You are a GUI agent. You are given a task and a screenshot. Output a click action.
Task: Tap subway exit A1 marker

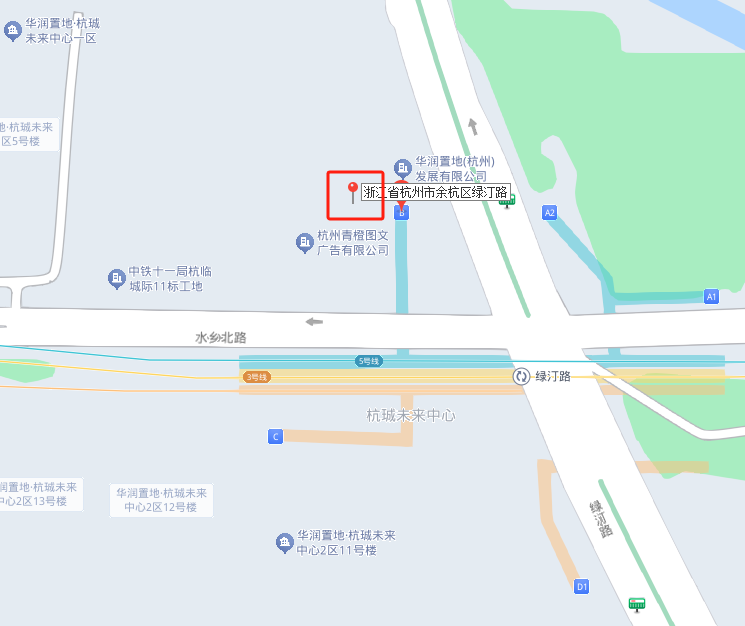pyautogui.click(x=712, y=297)
